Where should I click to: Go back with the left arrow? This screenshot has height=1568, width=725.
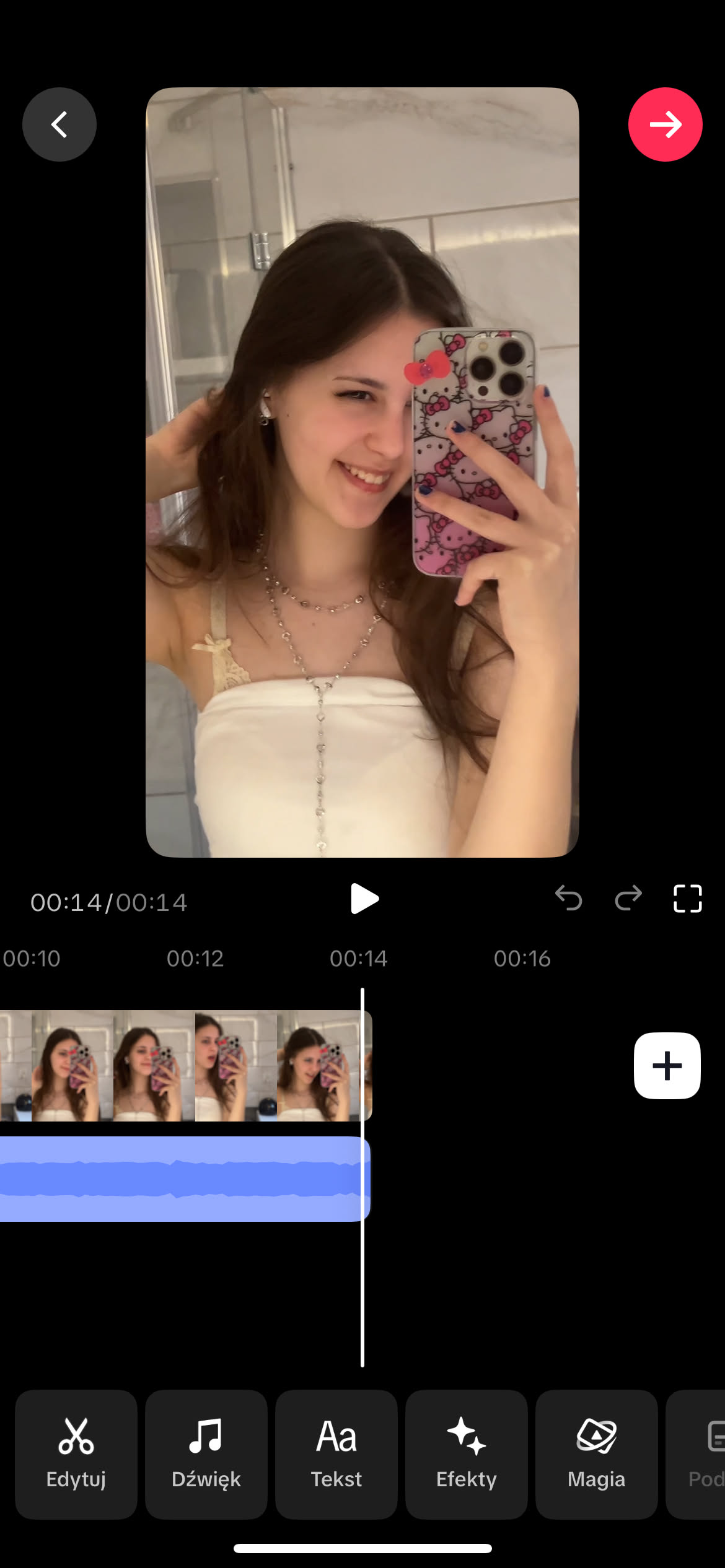click(x=59, y=124)
